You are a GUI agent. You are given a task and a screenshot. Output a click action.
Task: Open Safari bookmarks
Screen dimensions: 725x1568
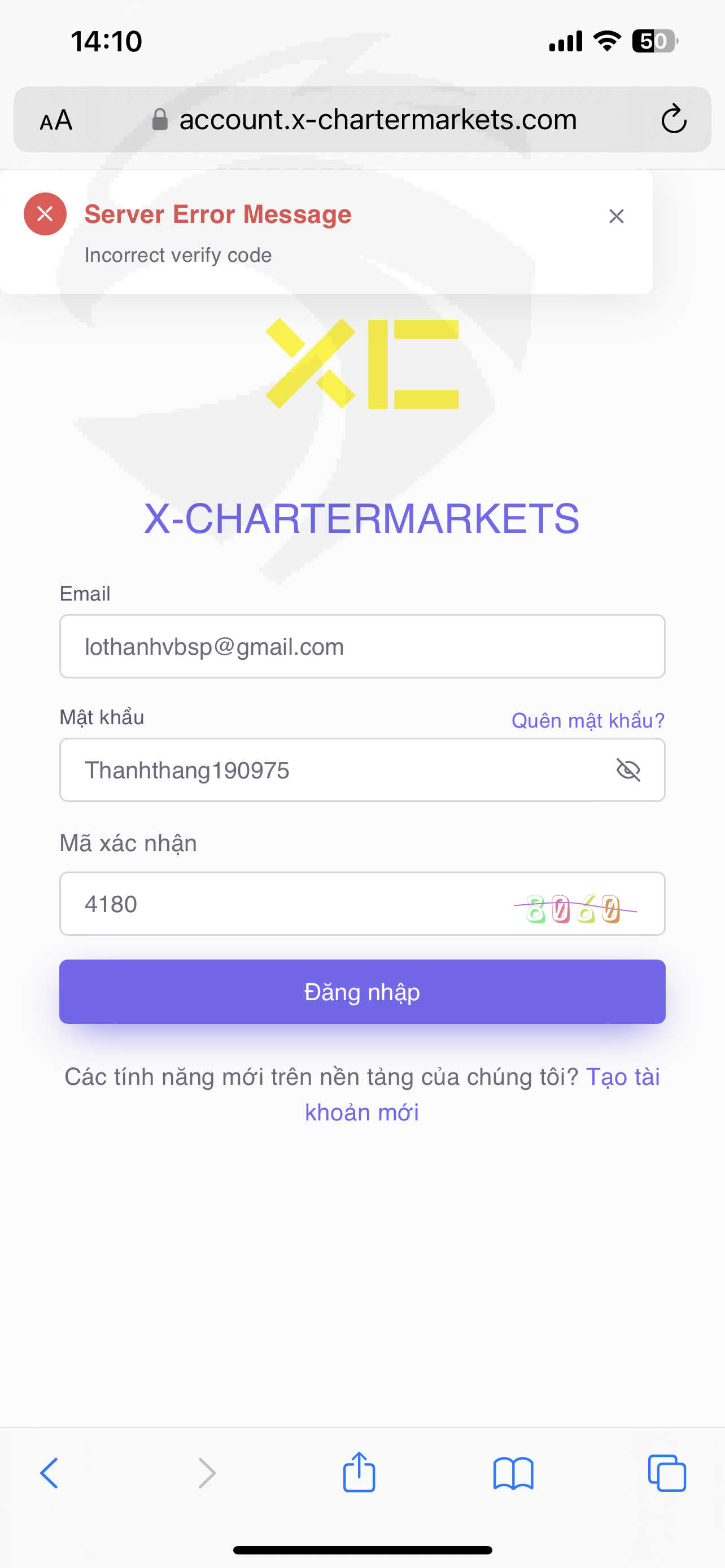pos(513,1474)
